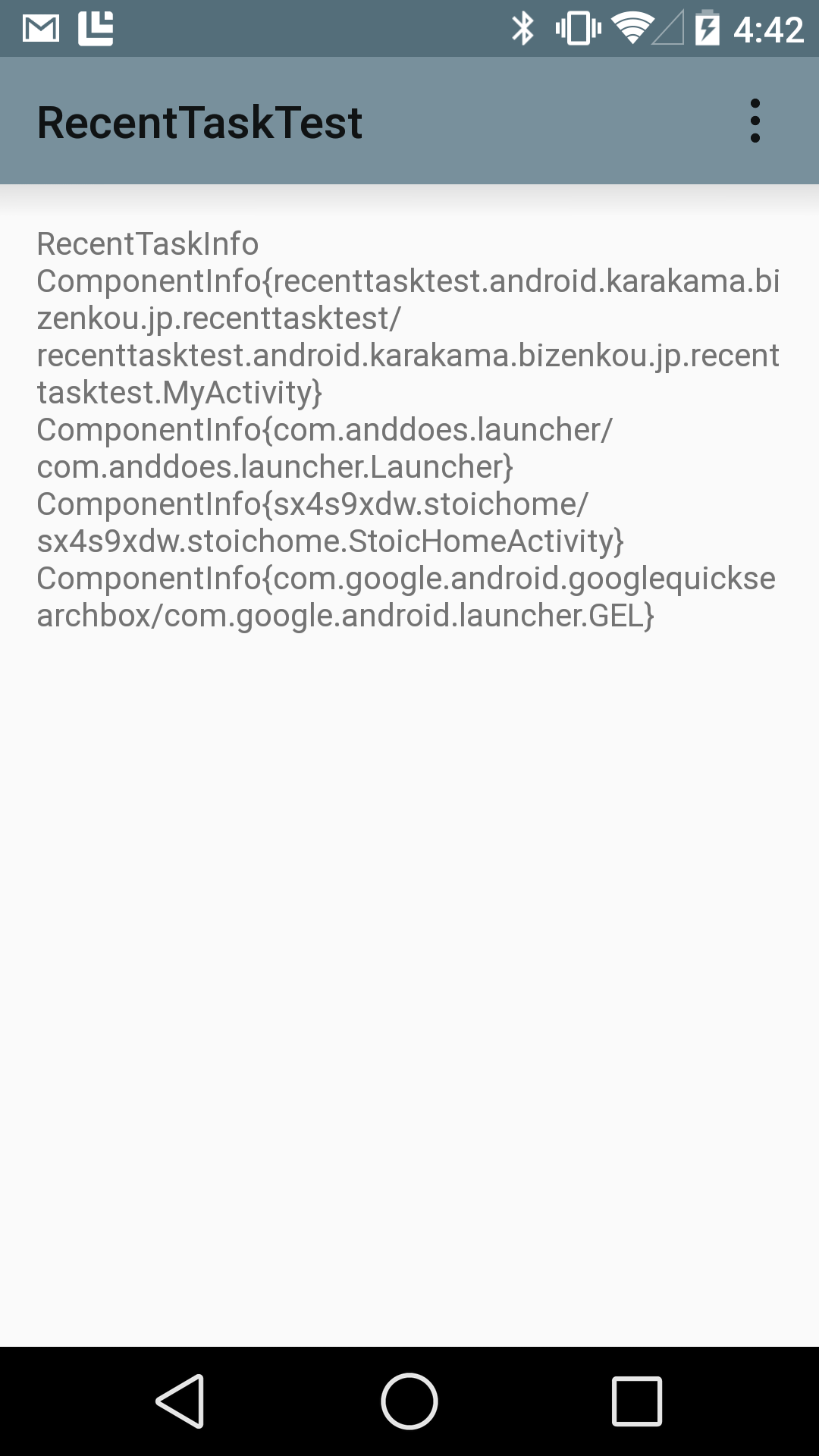Go back using the navigation bar
Screen dimensions: 819x1456
point(180,1401)
